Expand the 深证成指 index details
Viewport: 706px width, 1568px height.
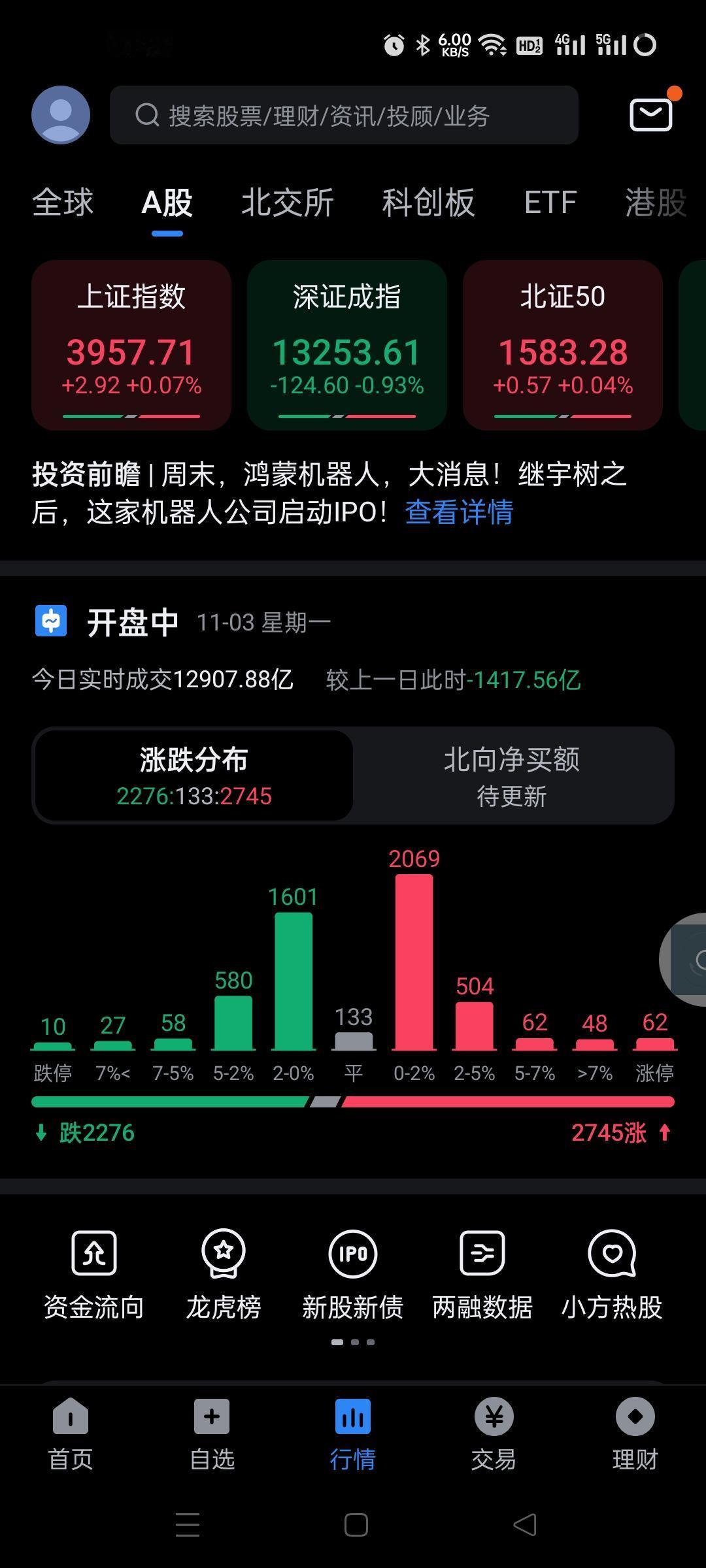346,343
